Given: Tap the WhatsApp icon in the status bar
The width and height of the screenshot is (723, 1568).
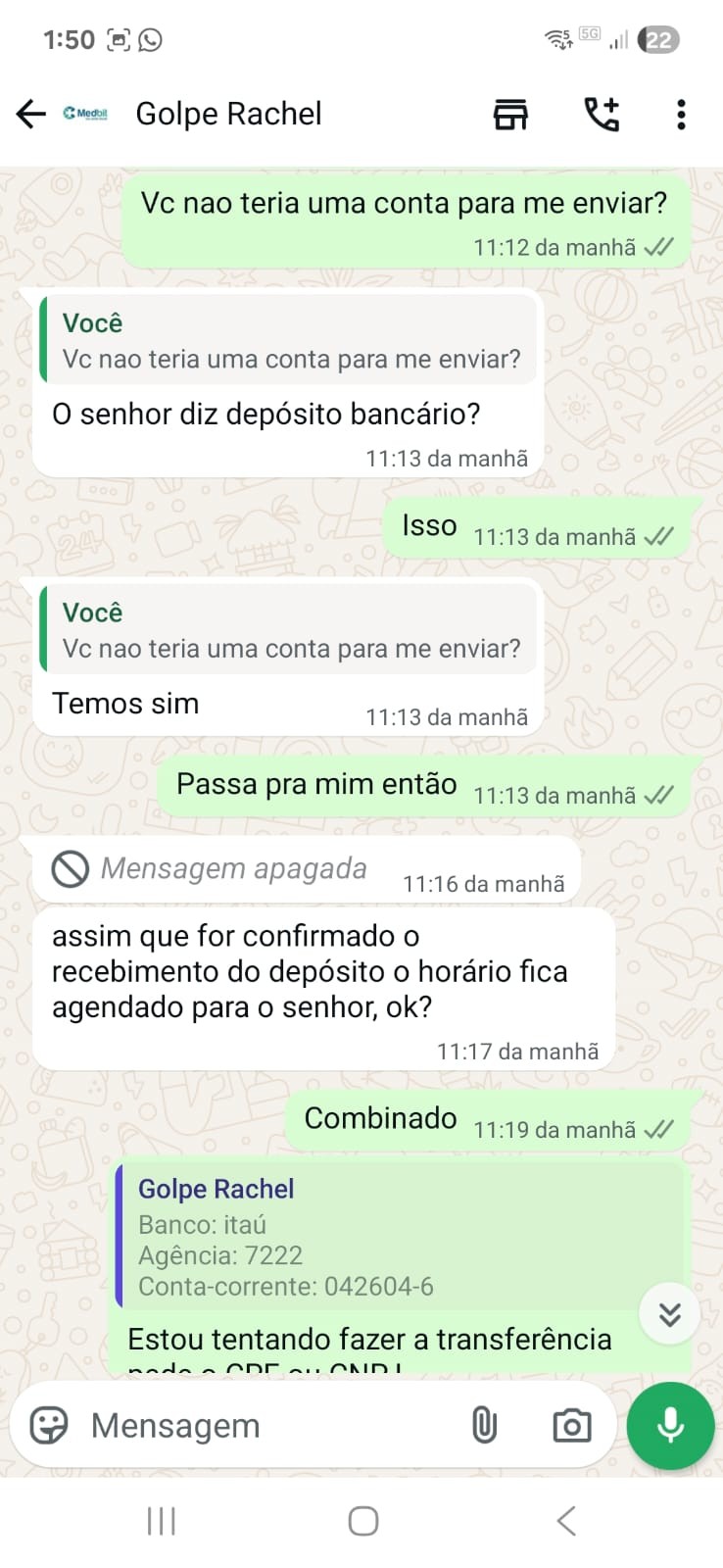Looking at the screenshot, I should pos(149,39).
